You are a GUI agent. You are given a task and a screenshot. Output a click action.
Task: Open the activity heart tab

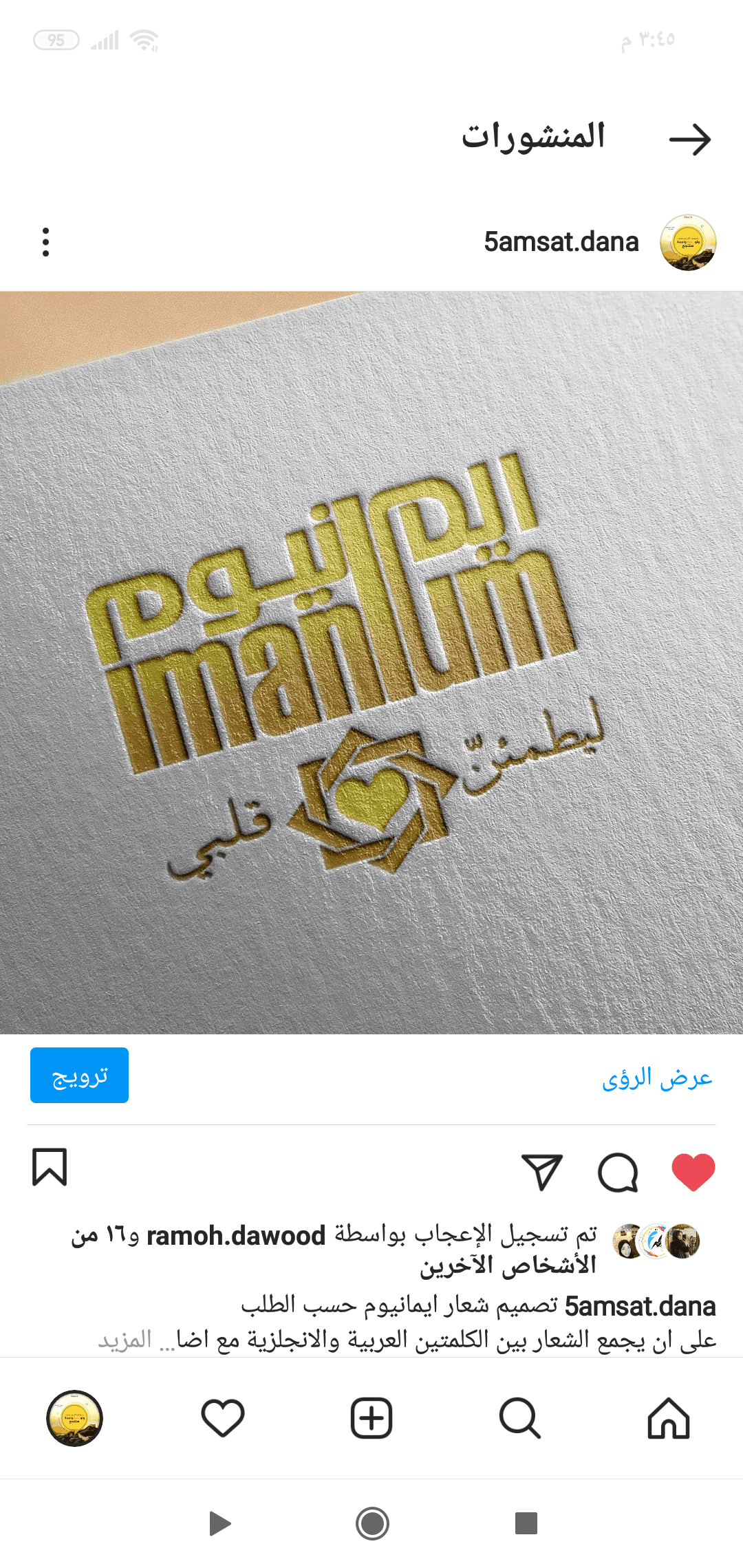coord(223,1418)
